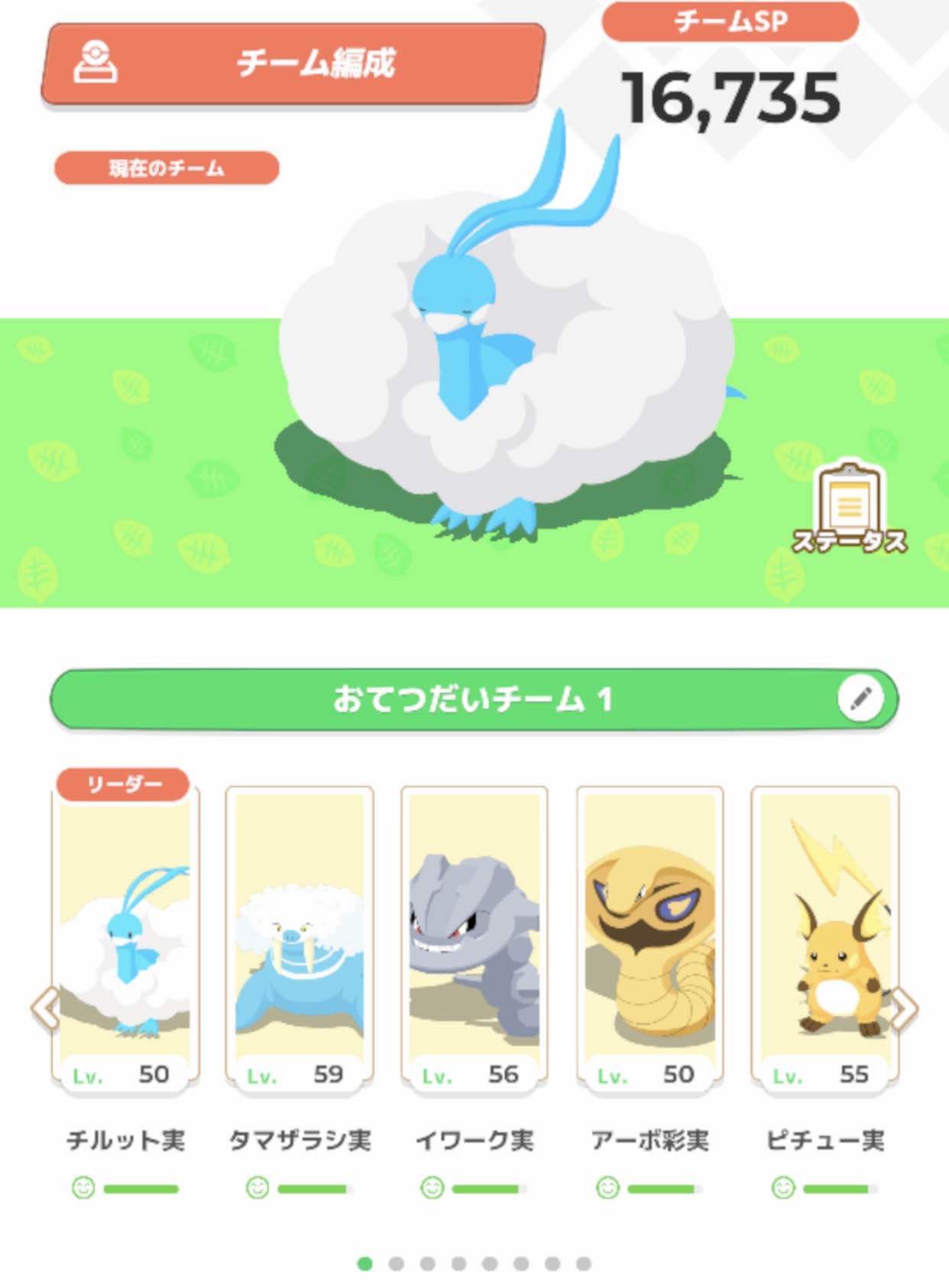Select the leader card チルット実
Screen dimensions: 949x1288
[x=125, y=940]
